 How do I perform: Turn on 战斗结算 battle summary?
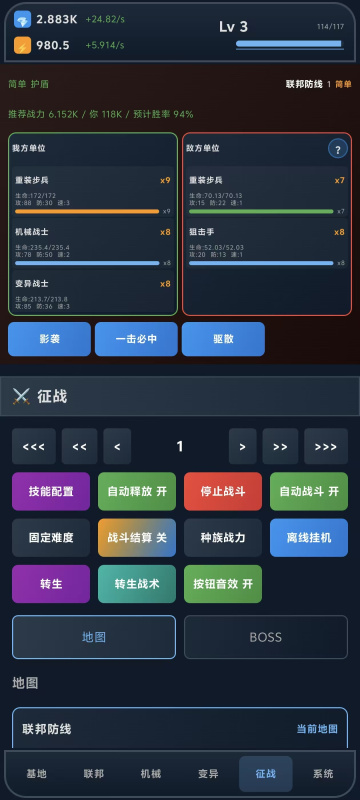[137, 537]
